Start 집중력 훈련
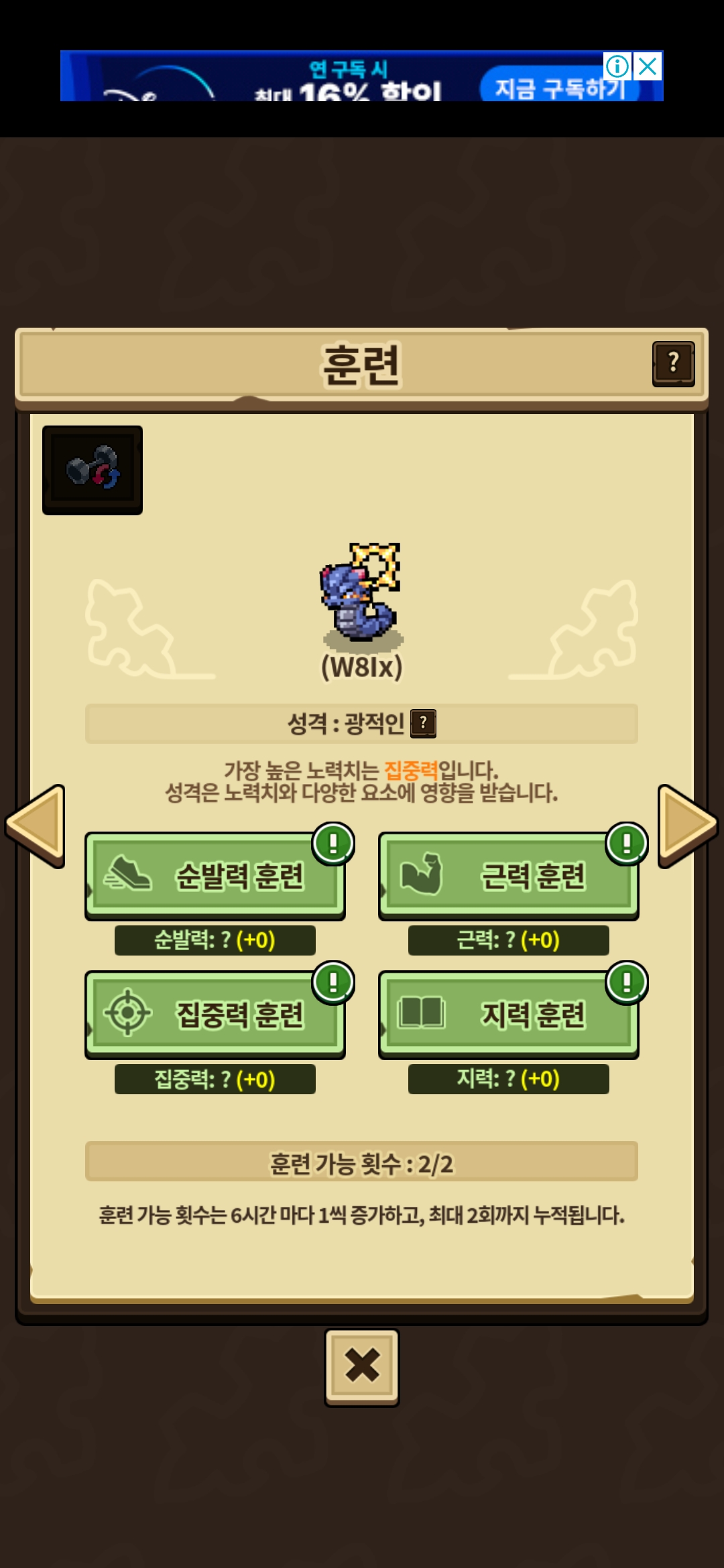Viewport: 724px width, 1568px height. (215, 1015)
